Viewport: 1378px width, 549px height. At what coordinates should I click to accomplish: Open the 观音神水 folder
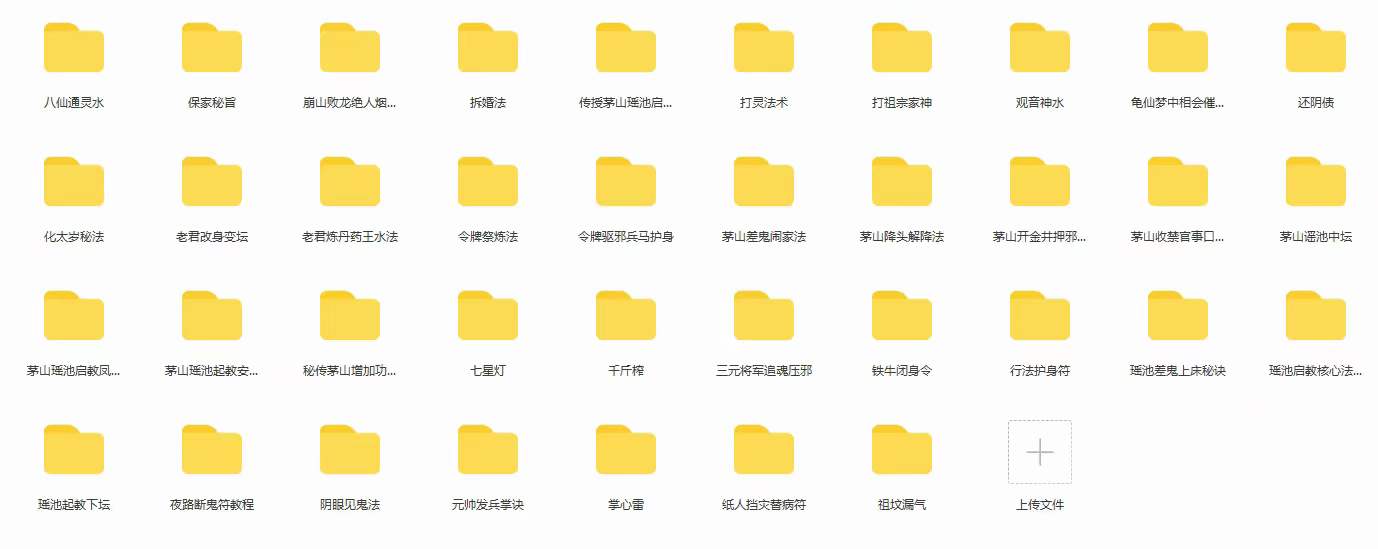click(1040, 48)
